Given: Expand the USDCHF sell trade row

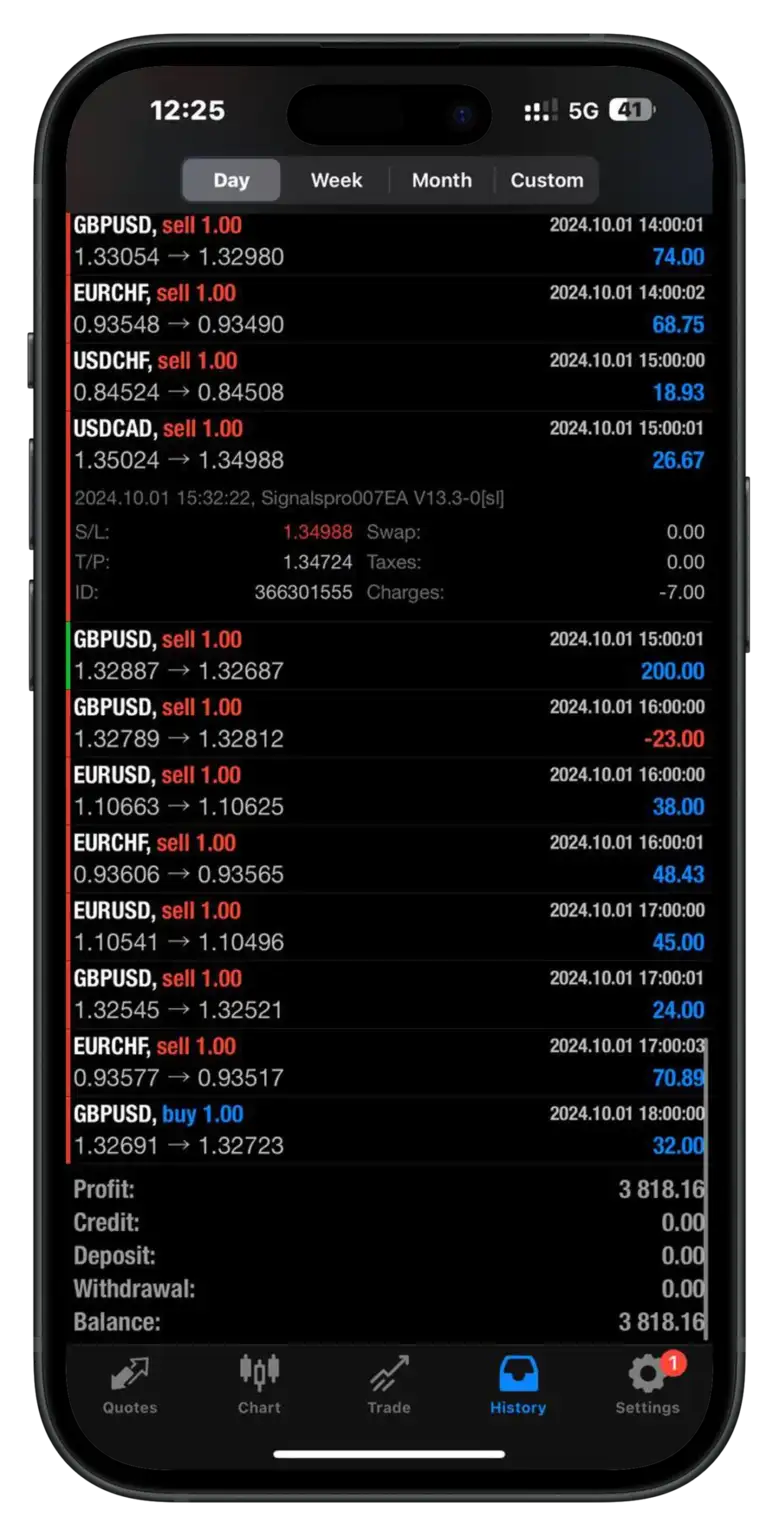Looking at the screenshot, I should click(389, 377).
